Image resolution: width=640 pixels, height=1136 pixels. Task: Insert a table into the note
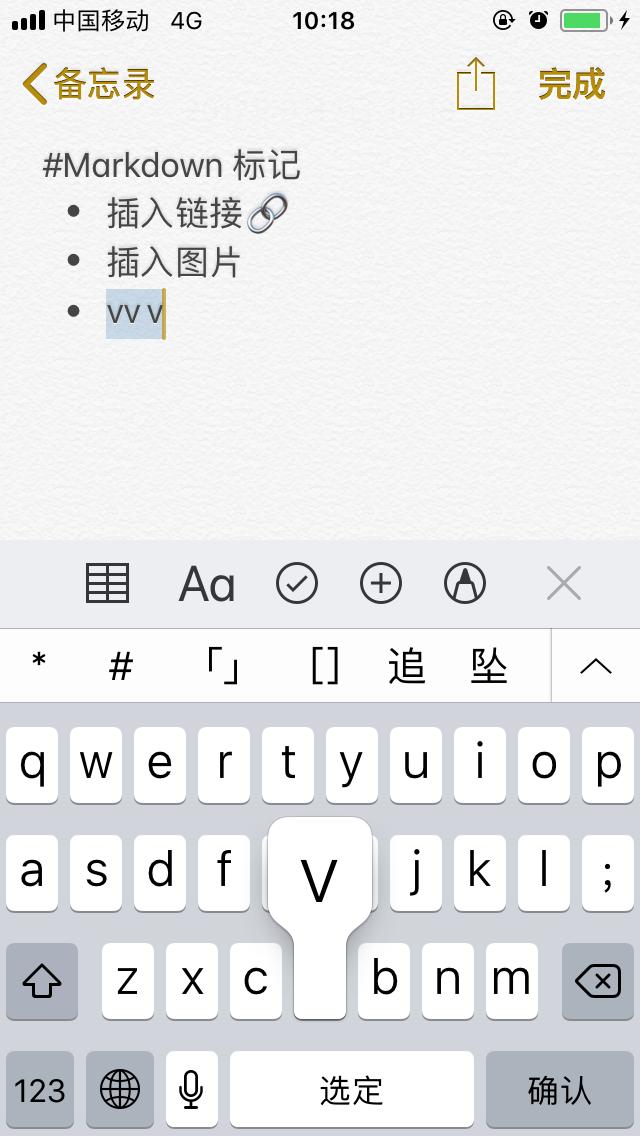click(x=107, y=583)
